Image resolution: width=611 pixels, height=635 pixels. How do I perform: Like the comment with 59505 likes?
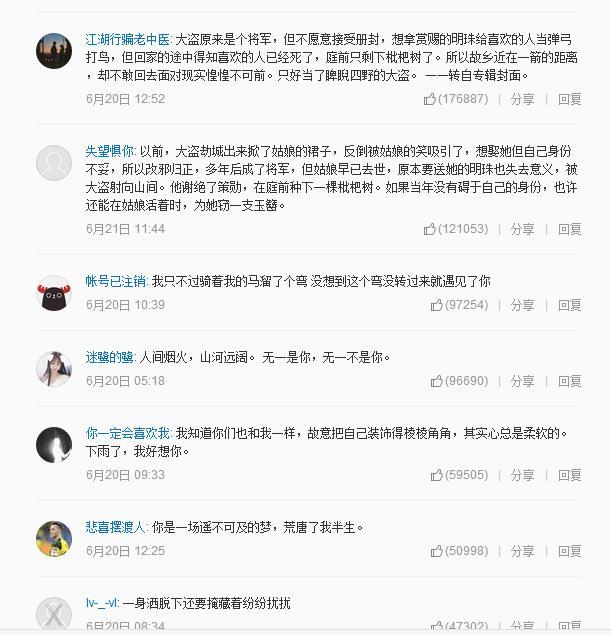click(x=459, y=475)
